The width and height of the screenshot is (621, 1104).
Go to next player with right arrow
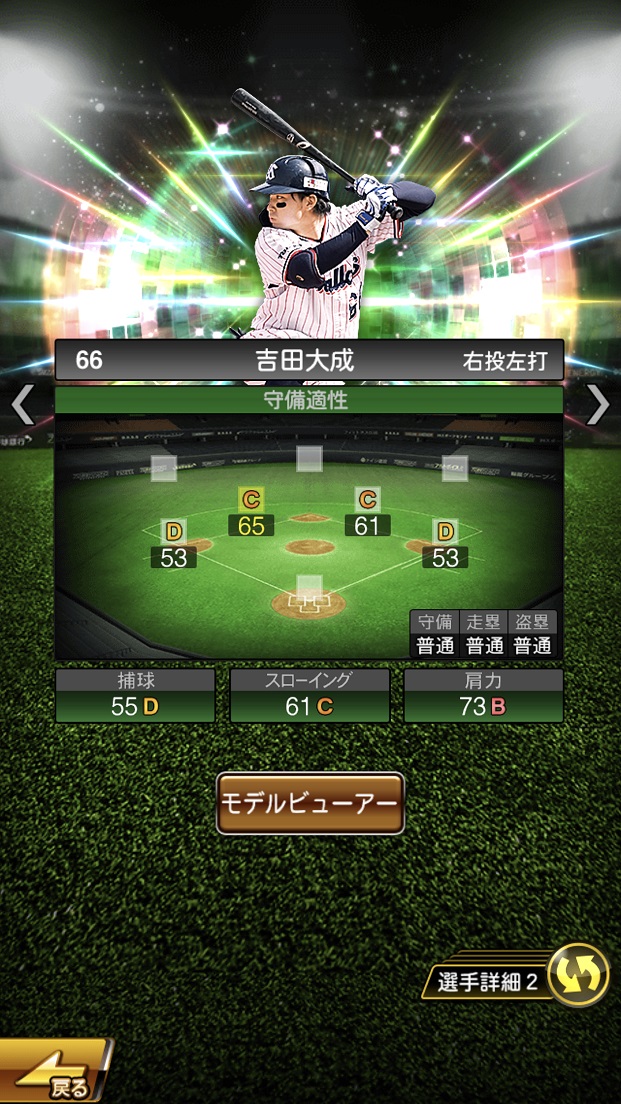(x=598, y=405)
